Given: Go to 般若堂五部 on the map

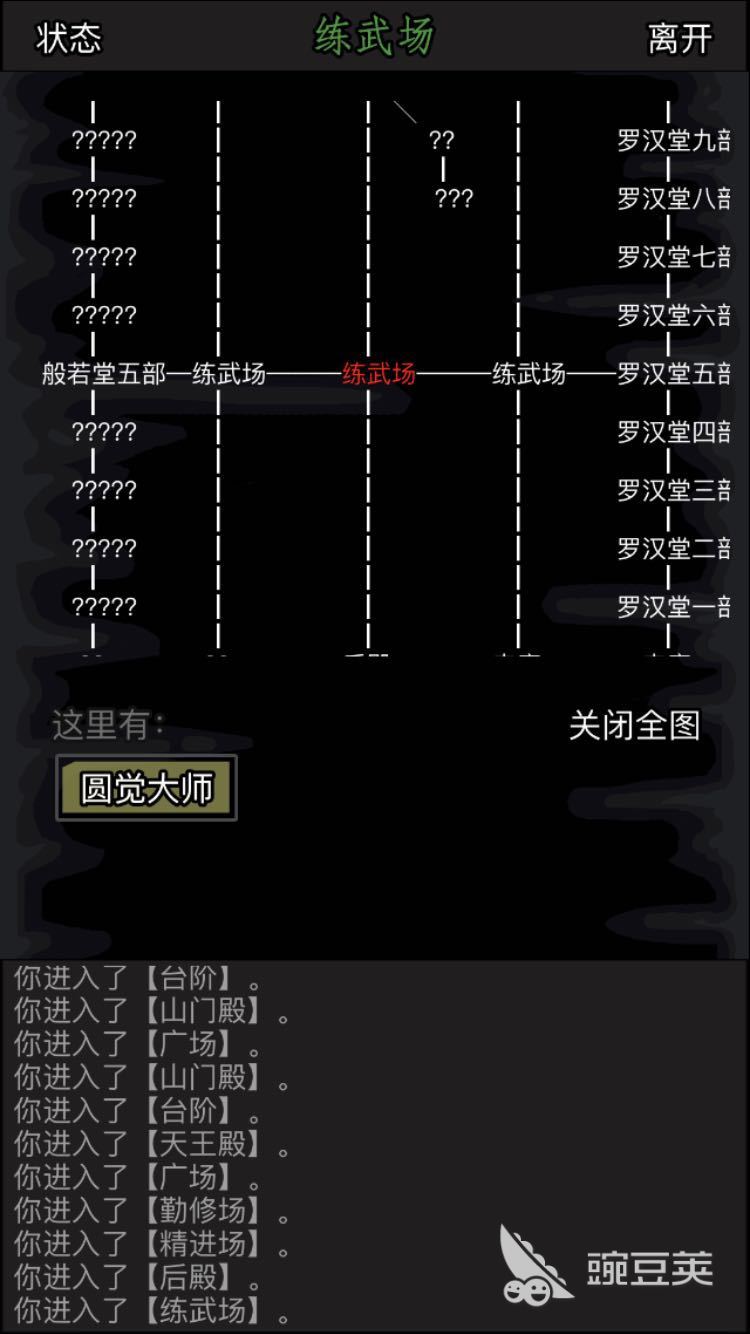Looking at the screenshot, I should pos(104,374).
